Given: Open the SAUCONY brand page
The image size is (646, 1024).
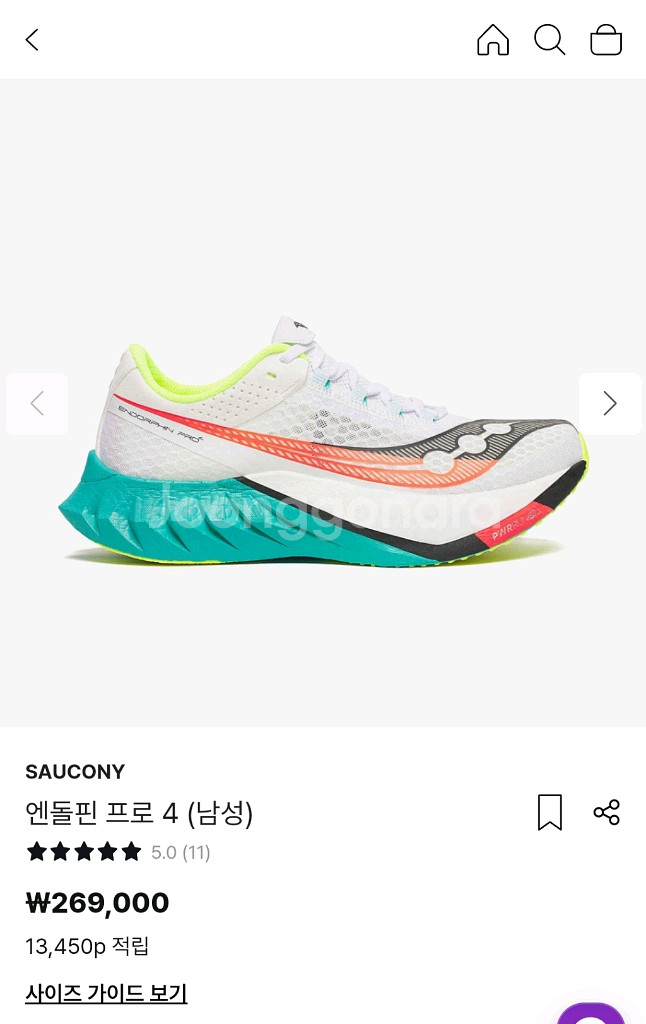Looking at the screenshot, I should pos(75,771).
